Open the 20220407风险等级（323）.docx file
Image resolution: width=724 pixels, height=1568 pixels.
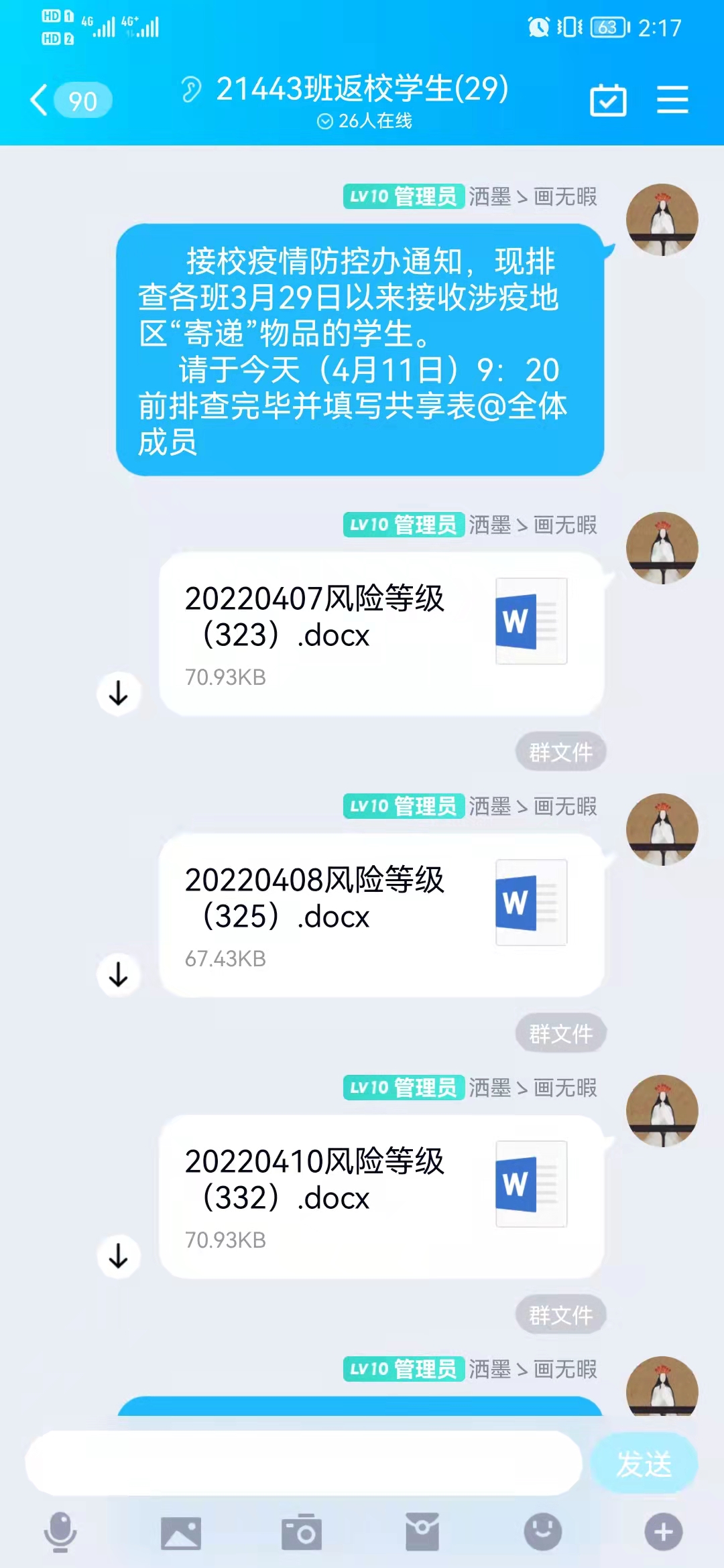[381, 634]
